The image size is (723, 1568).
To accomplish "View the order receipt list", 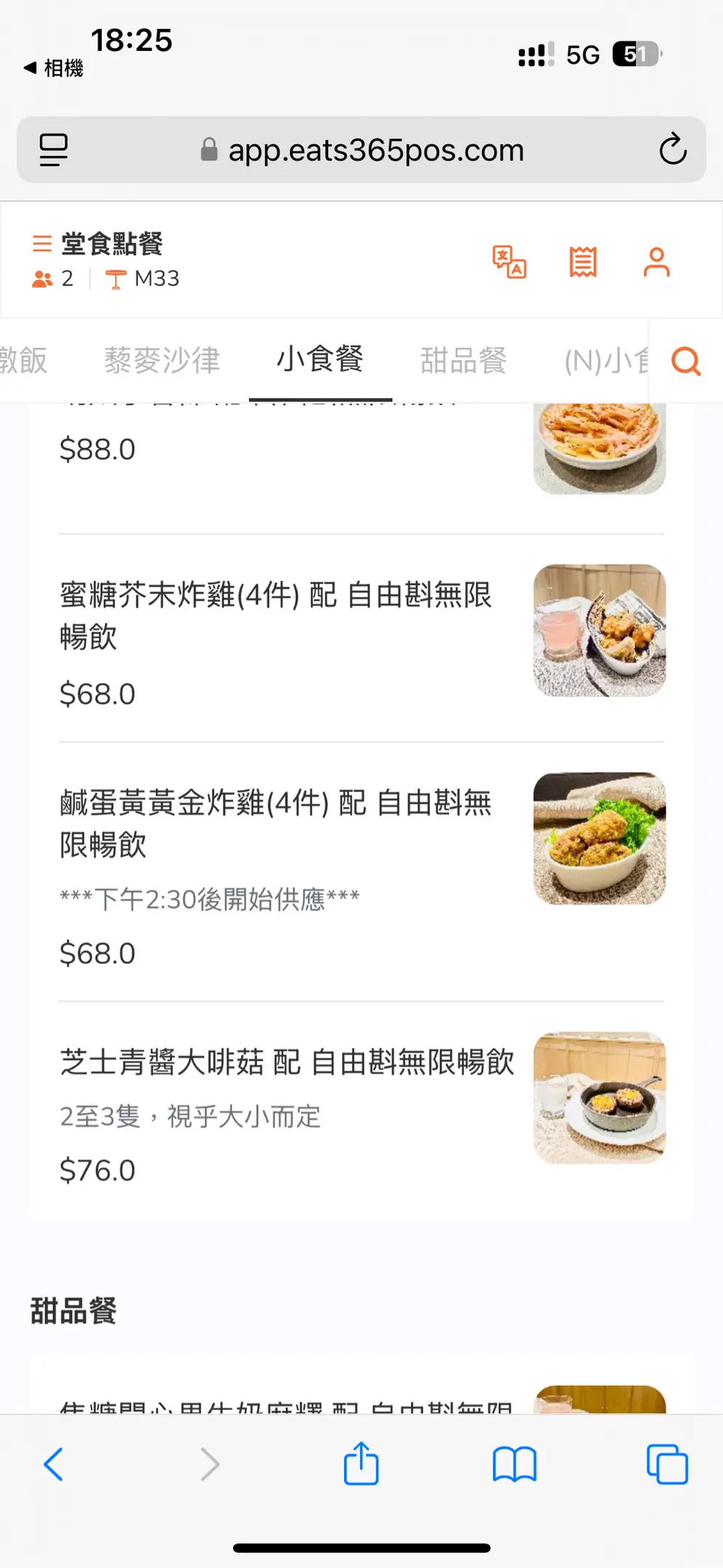I will pyautogui.click(x=583, y=262).
